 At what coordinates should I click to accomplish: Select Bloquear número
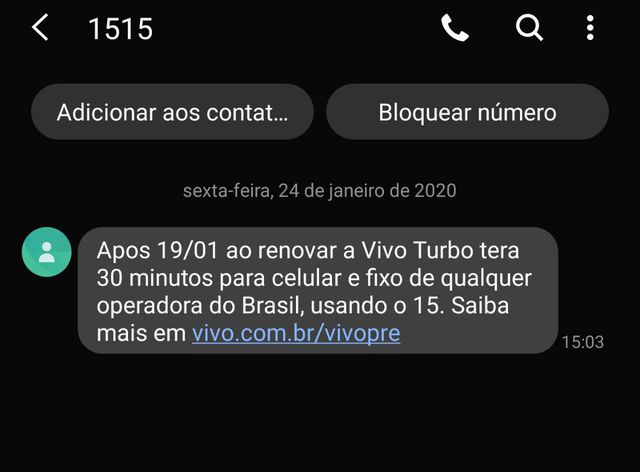click(x=467, y=112)
